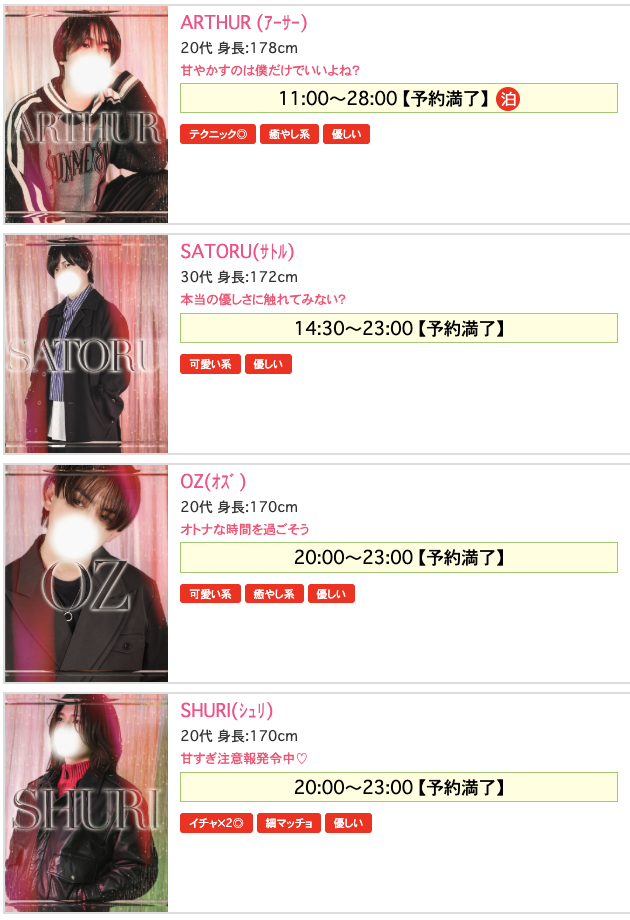Open the SHURI(シュリ) name link
Screen dimensions: 630x920
coord(226,711)
